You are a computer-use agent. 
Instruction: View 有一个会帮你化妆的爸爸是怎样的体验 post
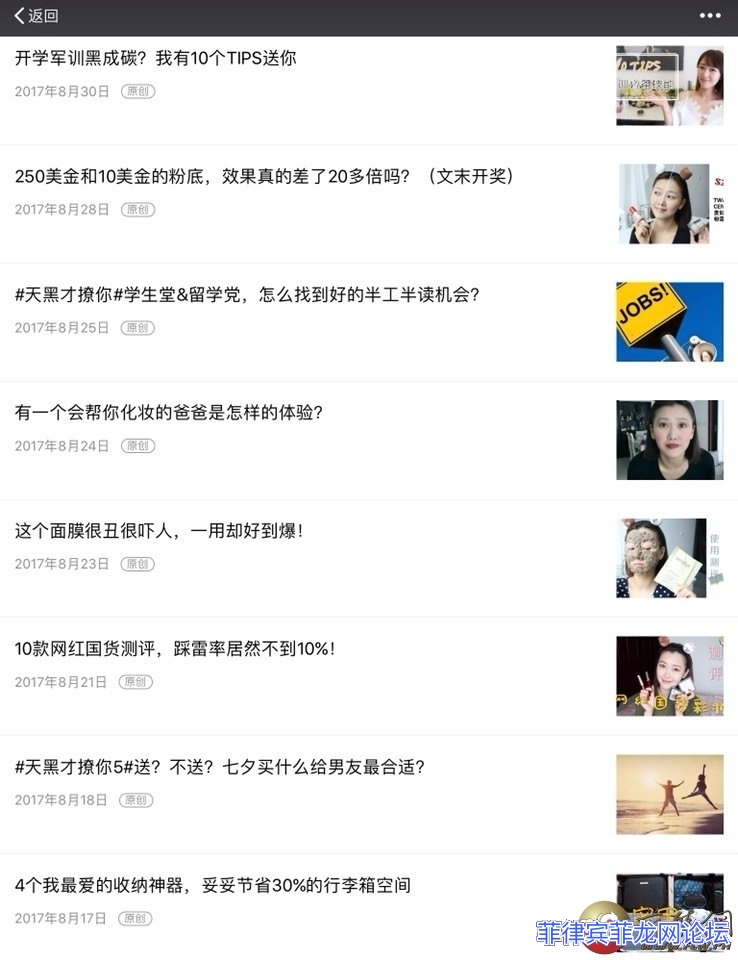tap(168, 412)
